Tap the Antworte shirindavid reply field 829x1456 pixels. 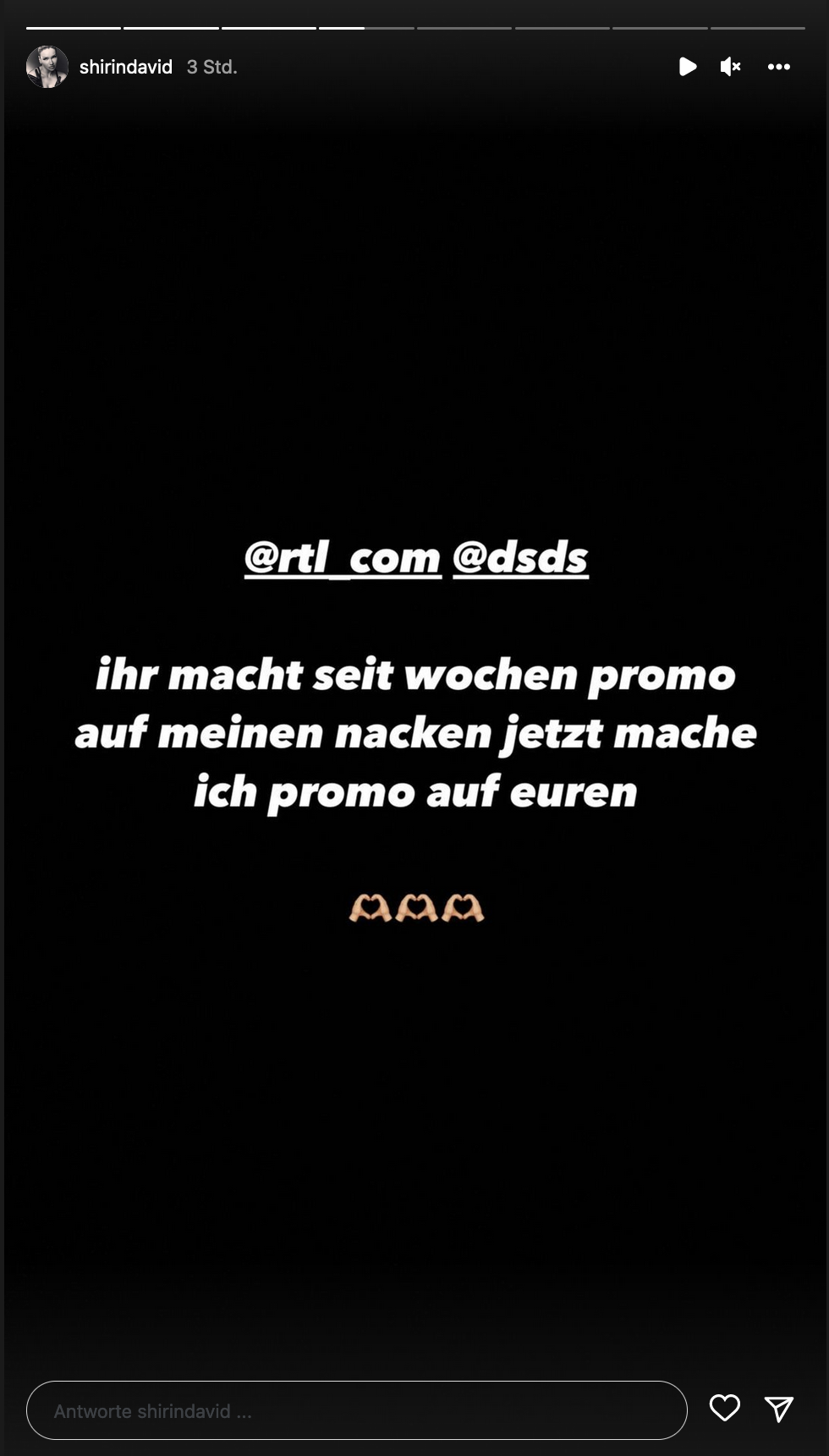pyautogui.click(x=356, y=1410)
